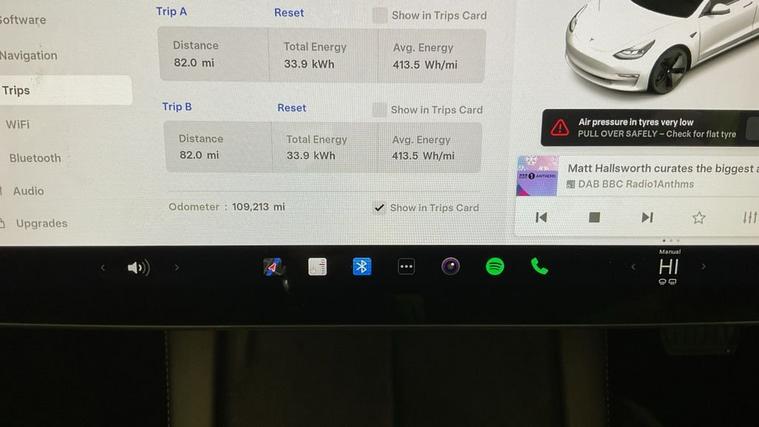
Task: Open the volume control
Action: pyautogui.click(x=138, y=267)
